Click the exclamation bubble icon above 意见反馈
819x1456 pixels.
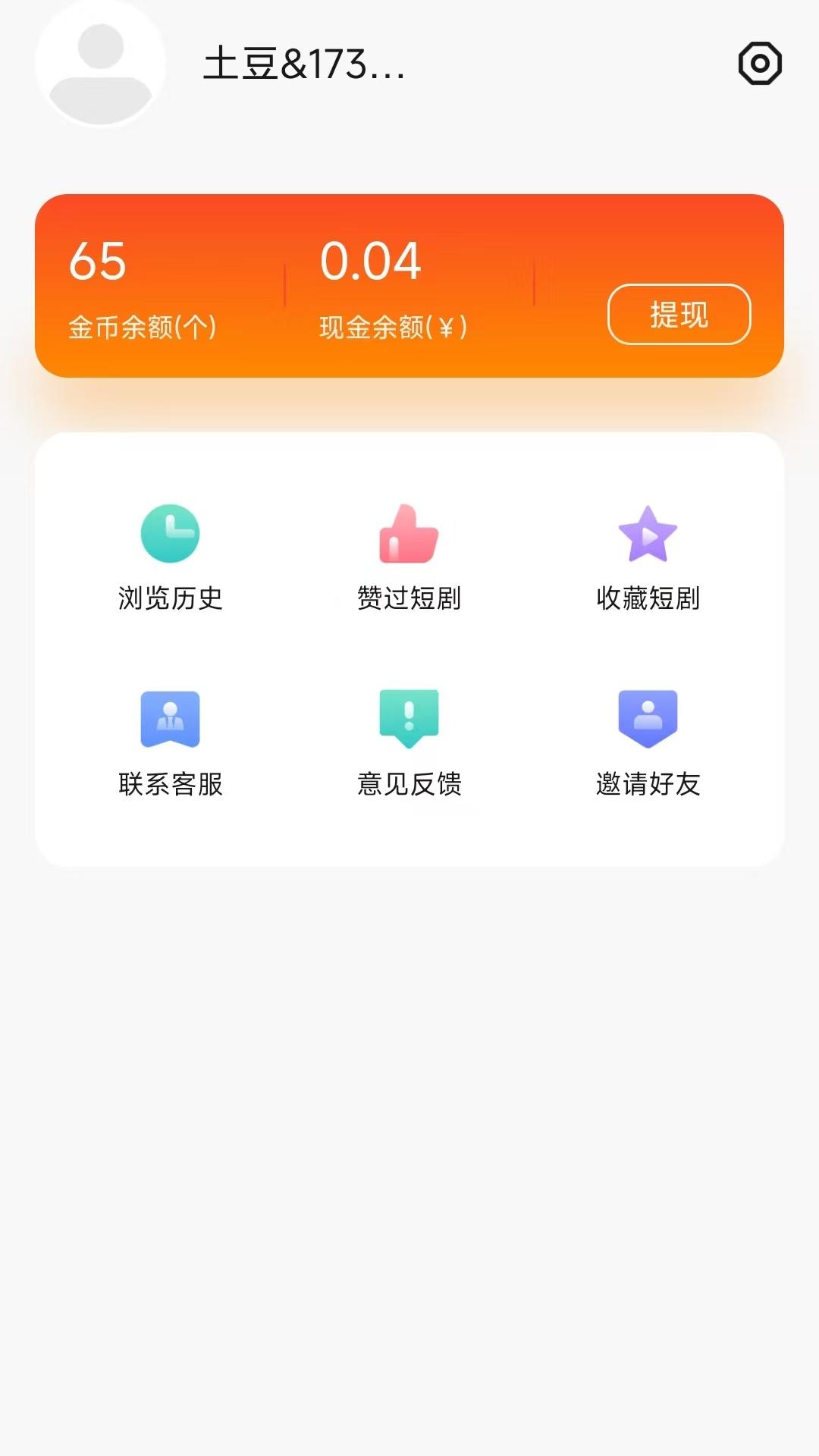409,718
